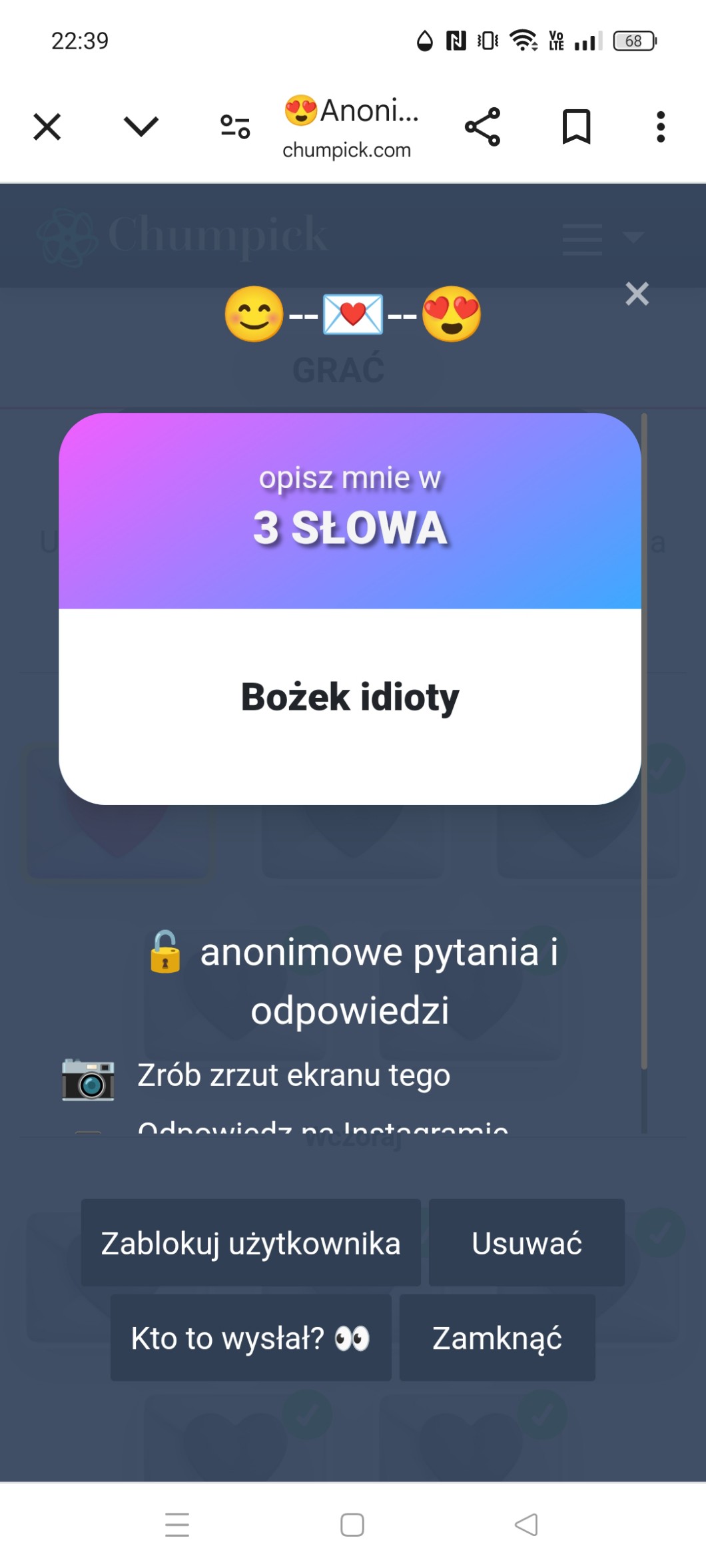This screenshot has width=706, height=1568.
Task: Dismiss the message popup with X
Action: coord(637,294)
